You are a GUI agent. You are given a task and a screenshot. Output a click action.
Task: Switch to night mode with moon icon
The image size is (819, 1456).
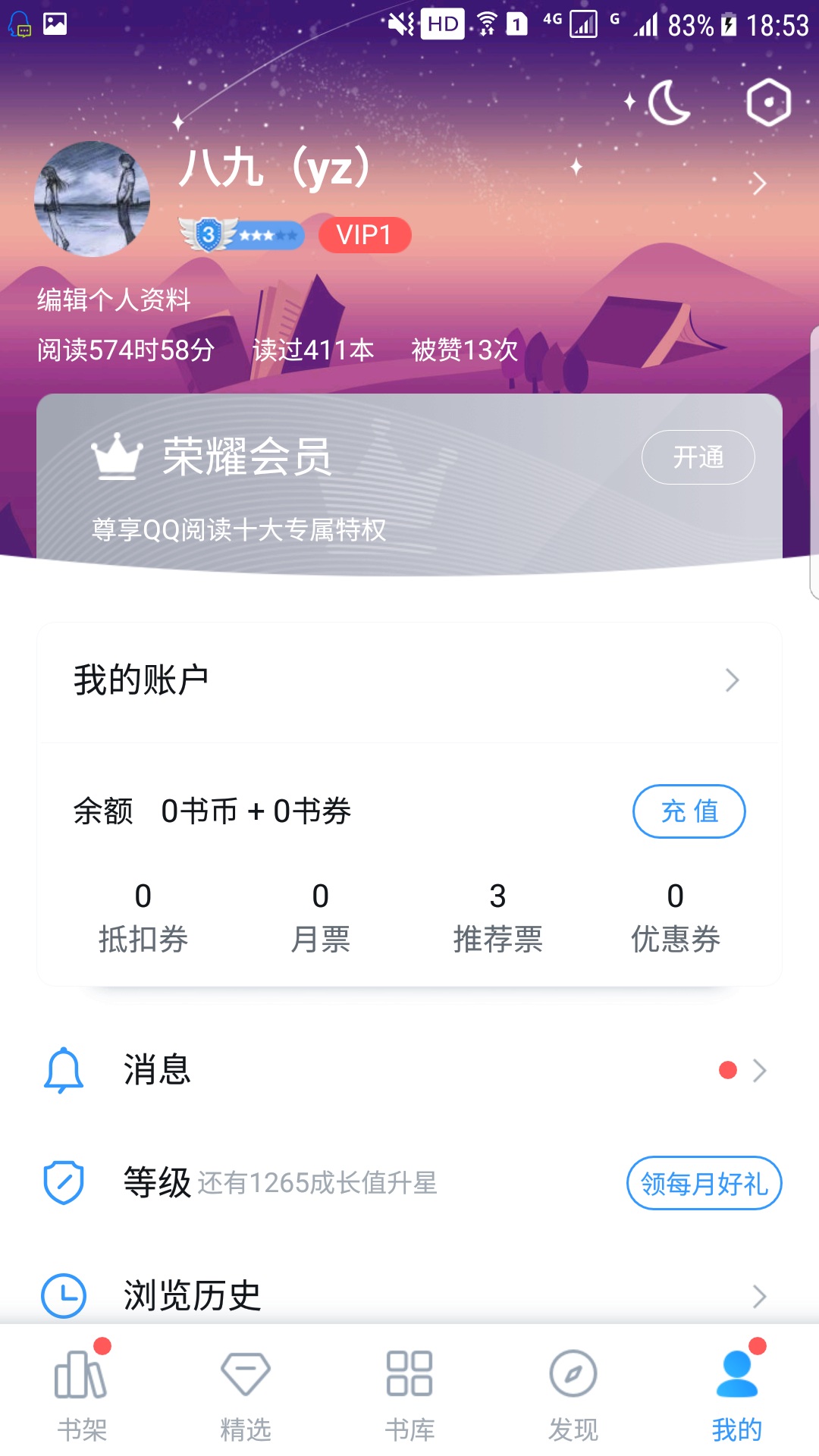coord(669,103)
